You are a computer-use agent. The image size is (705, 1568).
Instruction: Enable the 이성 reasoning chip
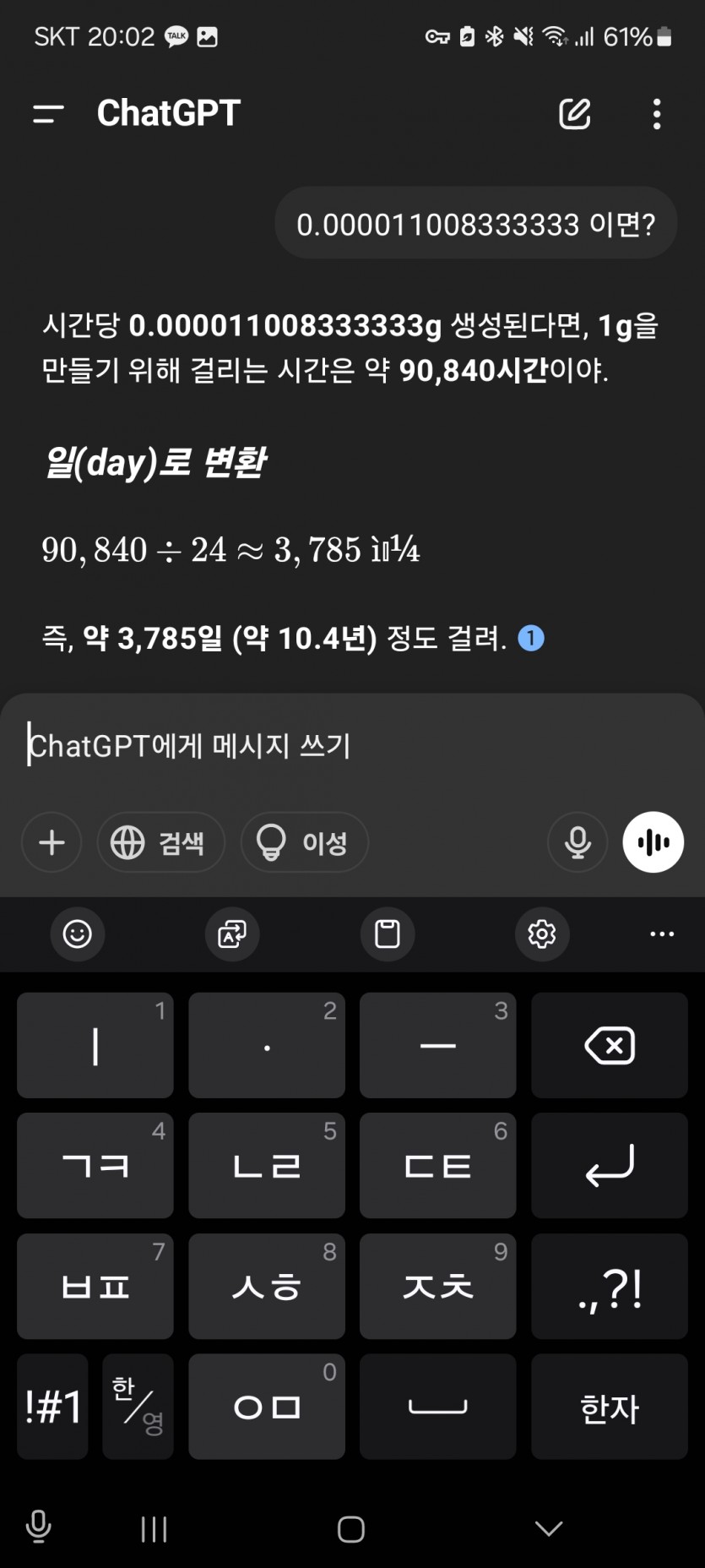coord(304,842)
